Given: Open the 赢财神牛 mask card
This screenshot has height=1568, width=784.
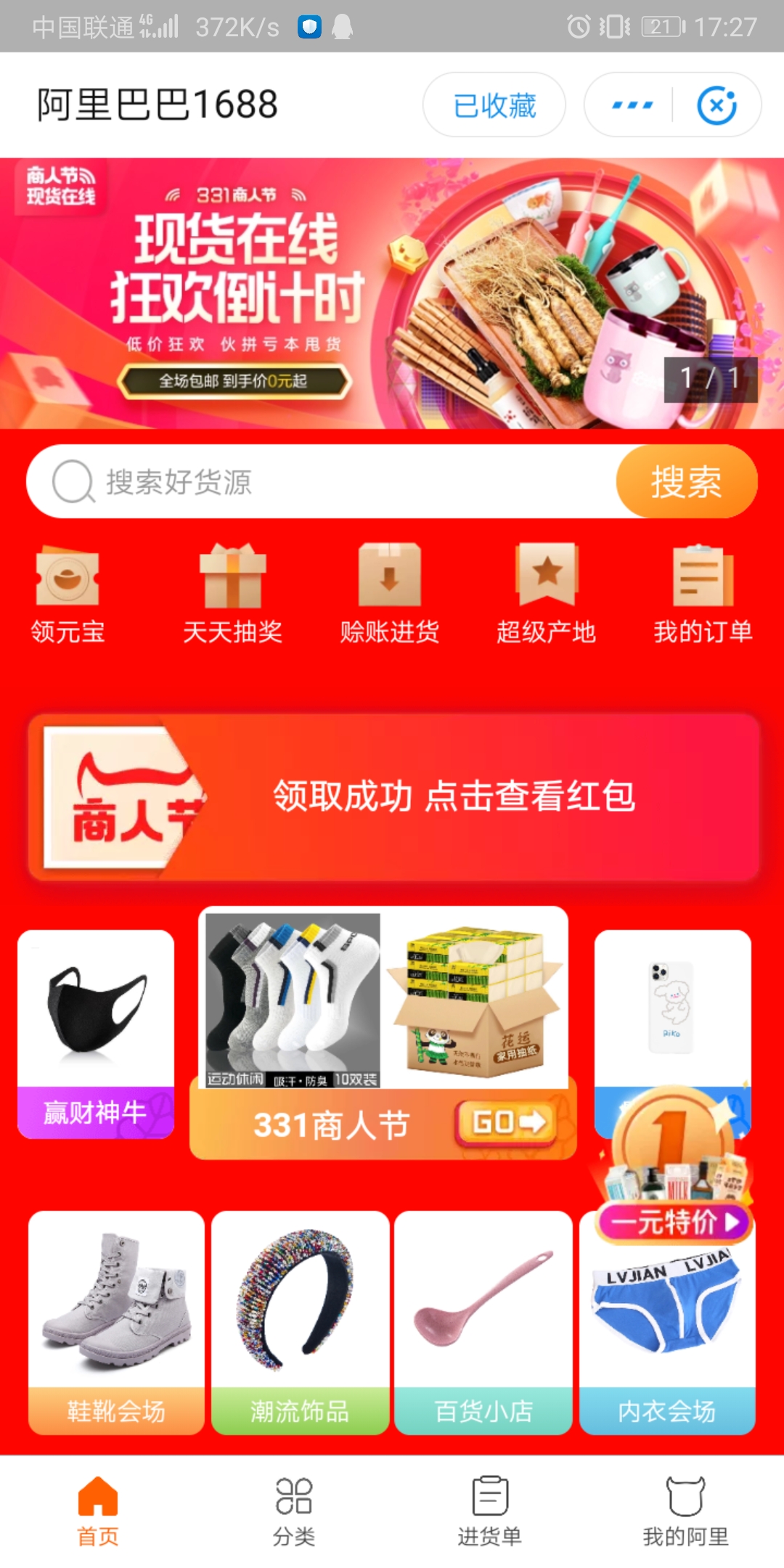Looking at the screenshot, I should point(96,1034).
